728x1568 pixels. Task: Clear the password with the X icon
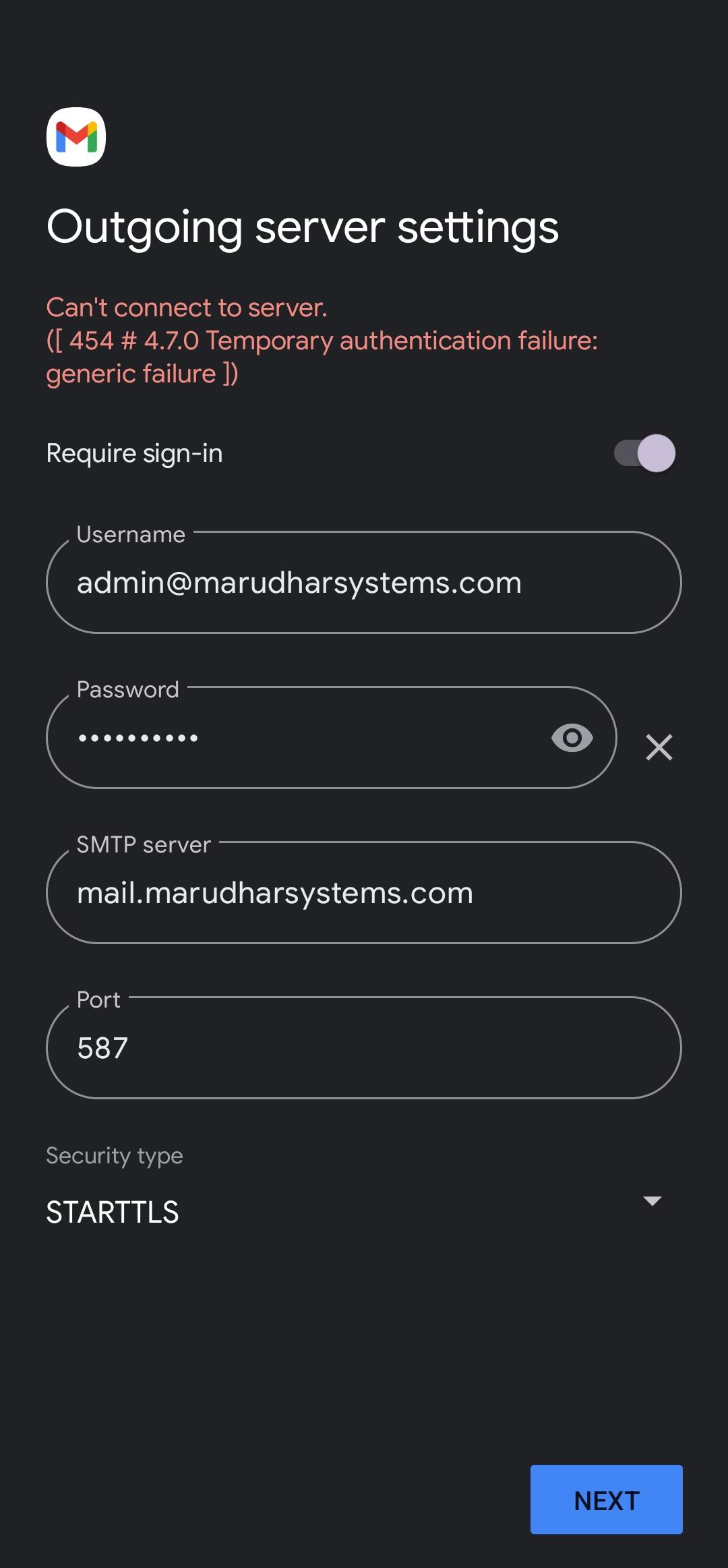tap(659, 747)
